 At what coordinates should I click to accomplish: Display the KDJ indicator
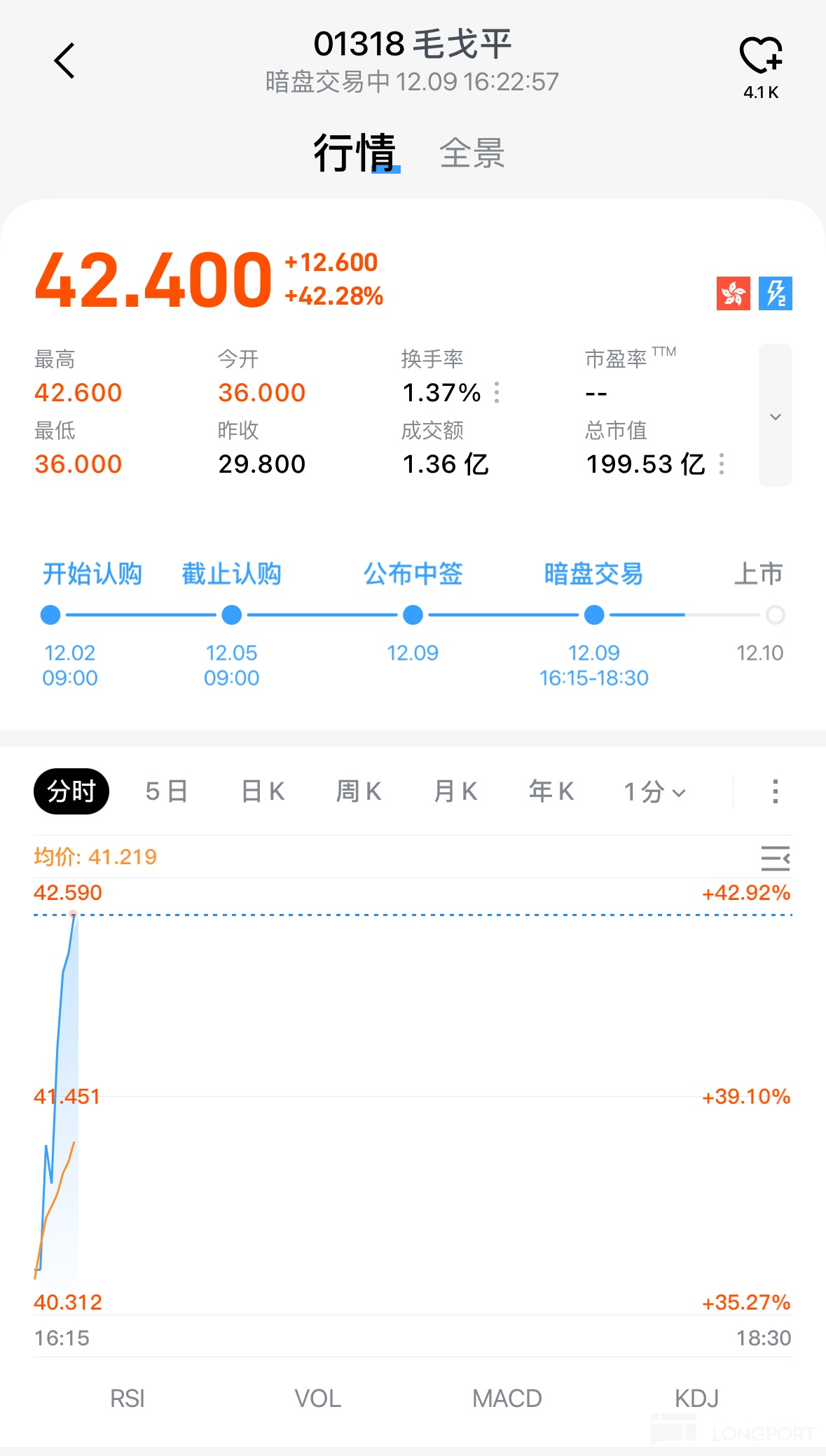(x=696, y=1399)
